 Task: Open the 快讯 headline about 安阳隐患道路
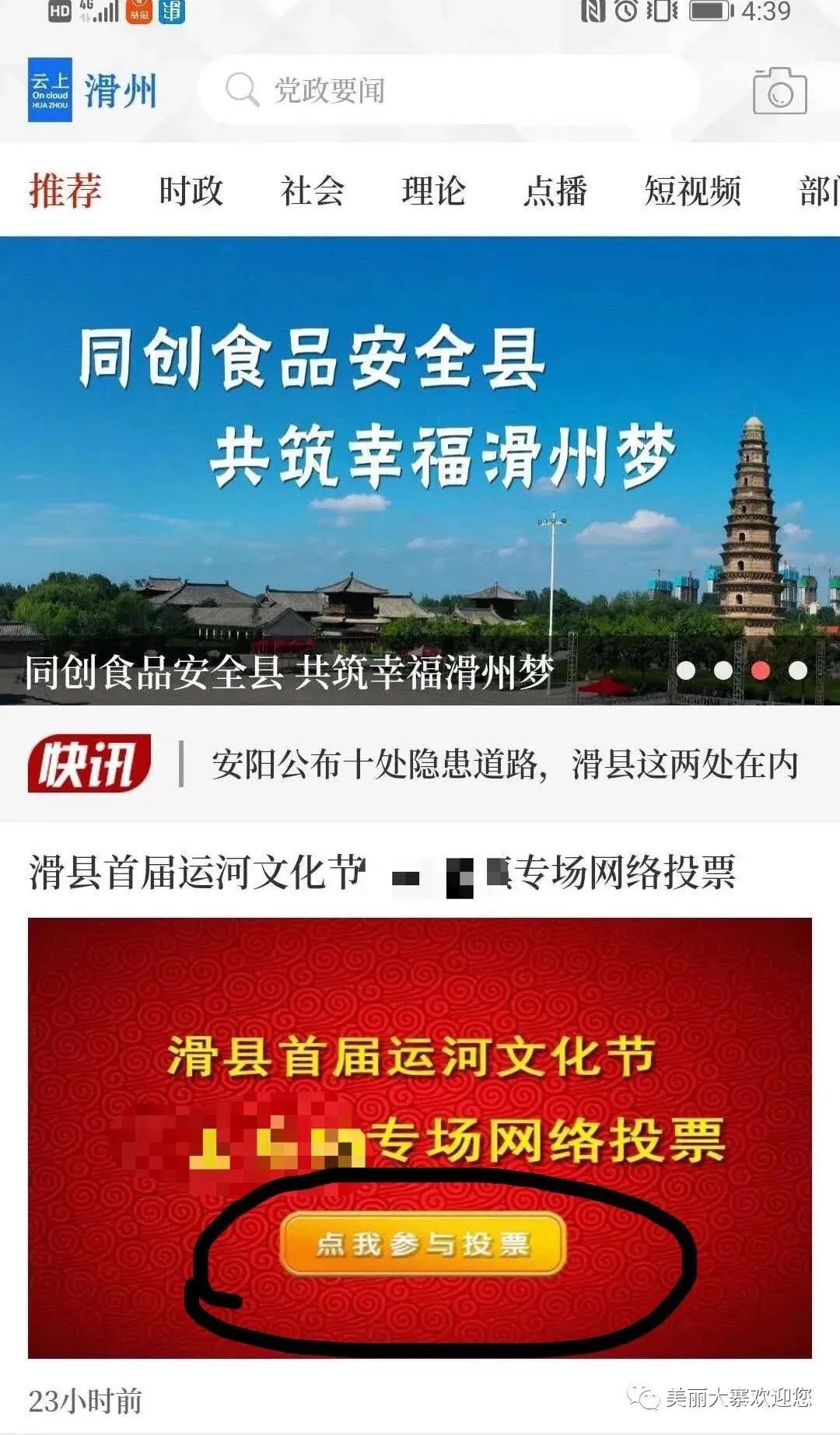tap(504, 765)
